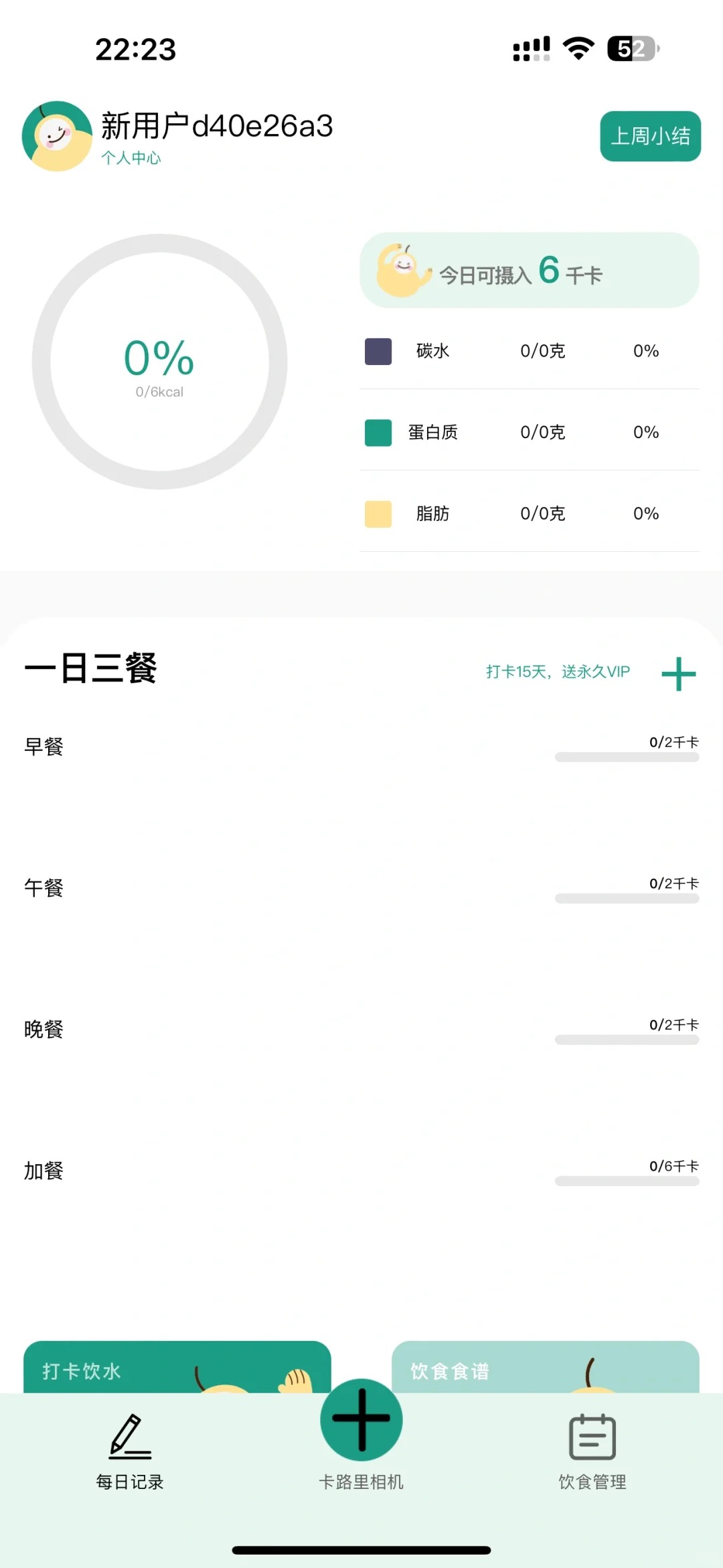Switch to the 饮食管理 tab
Screen dimensions: 723x1568
tap(592, 1451)
